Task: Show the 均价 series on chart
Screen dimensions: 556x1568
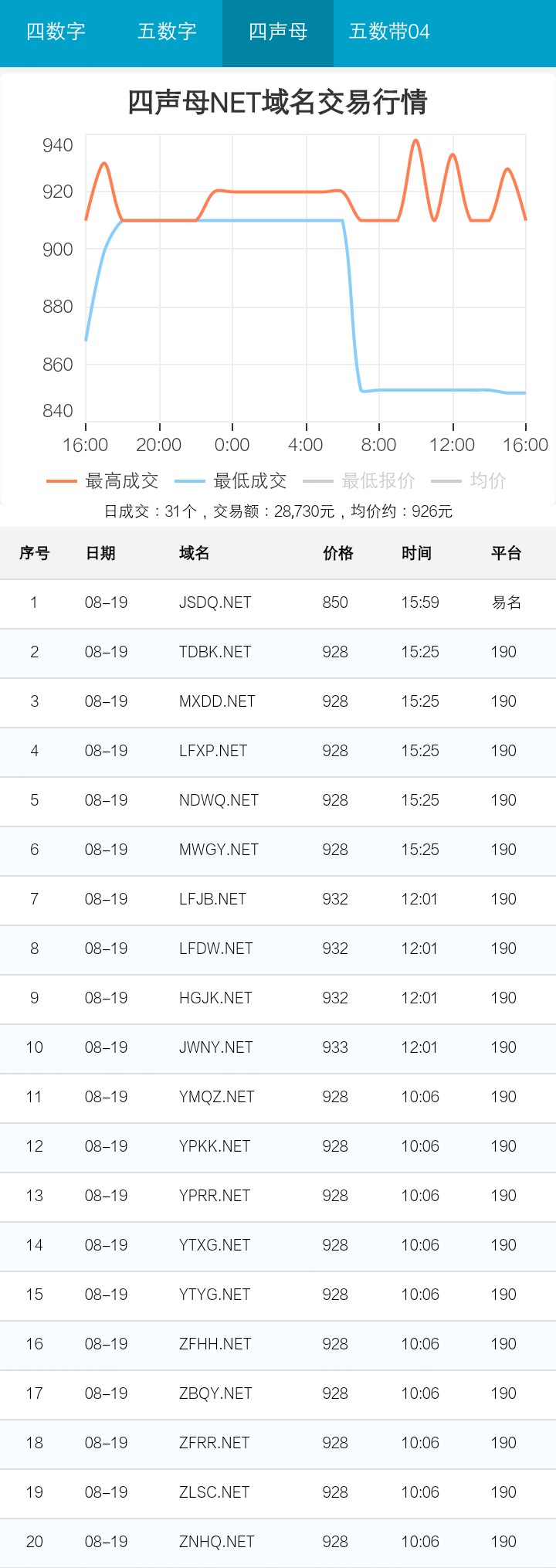Action: click(x=469, y=481)
